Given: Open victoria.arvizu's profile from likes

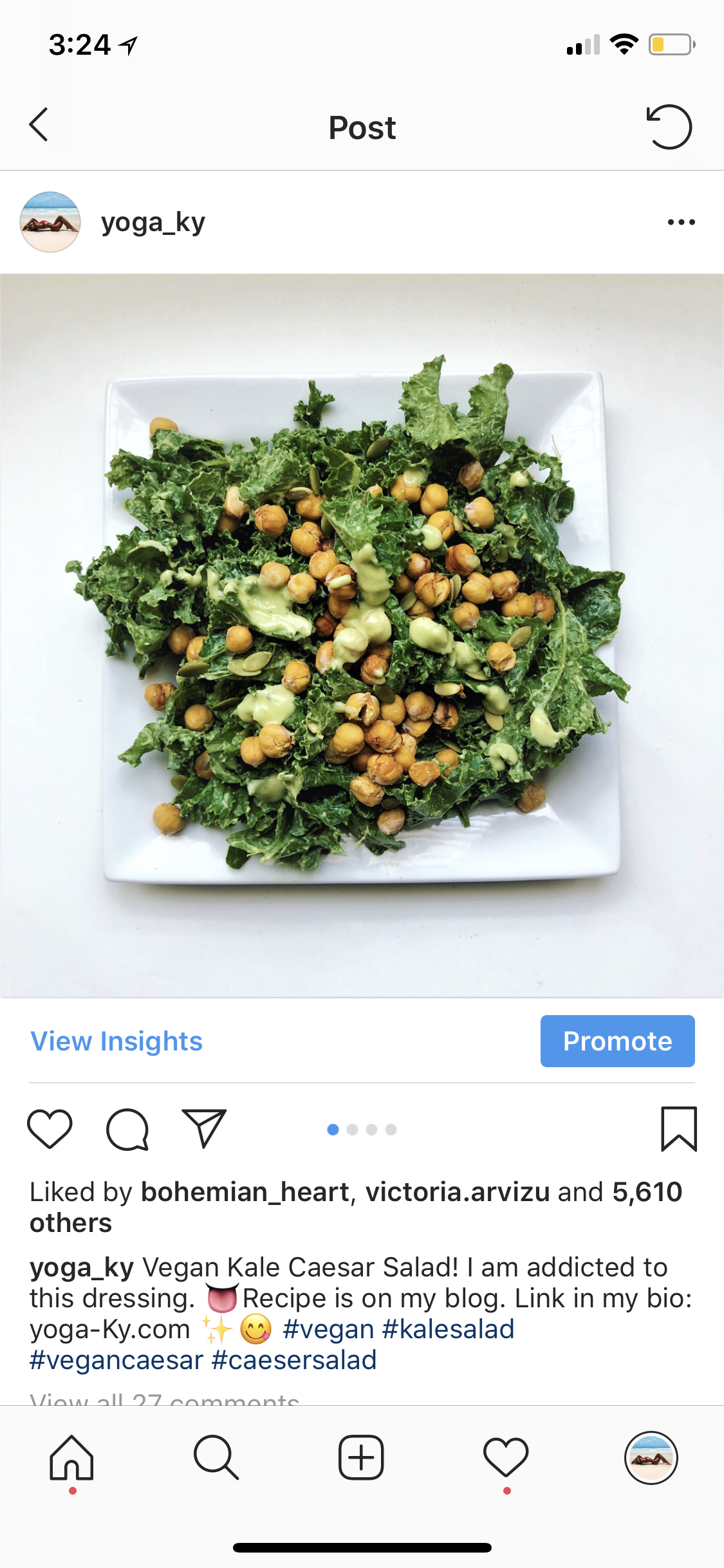Looking at the screenshot, I should coord(458,1192).
